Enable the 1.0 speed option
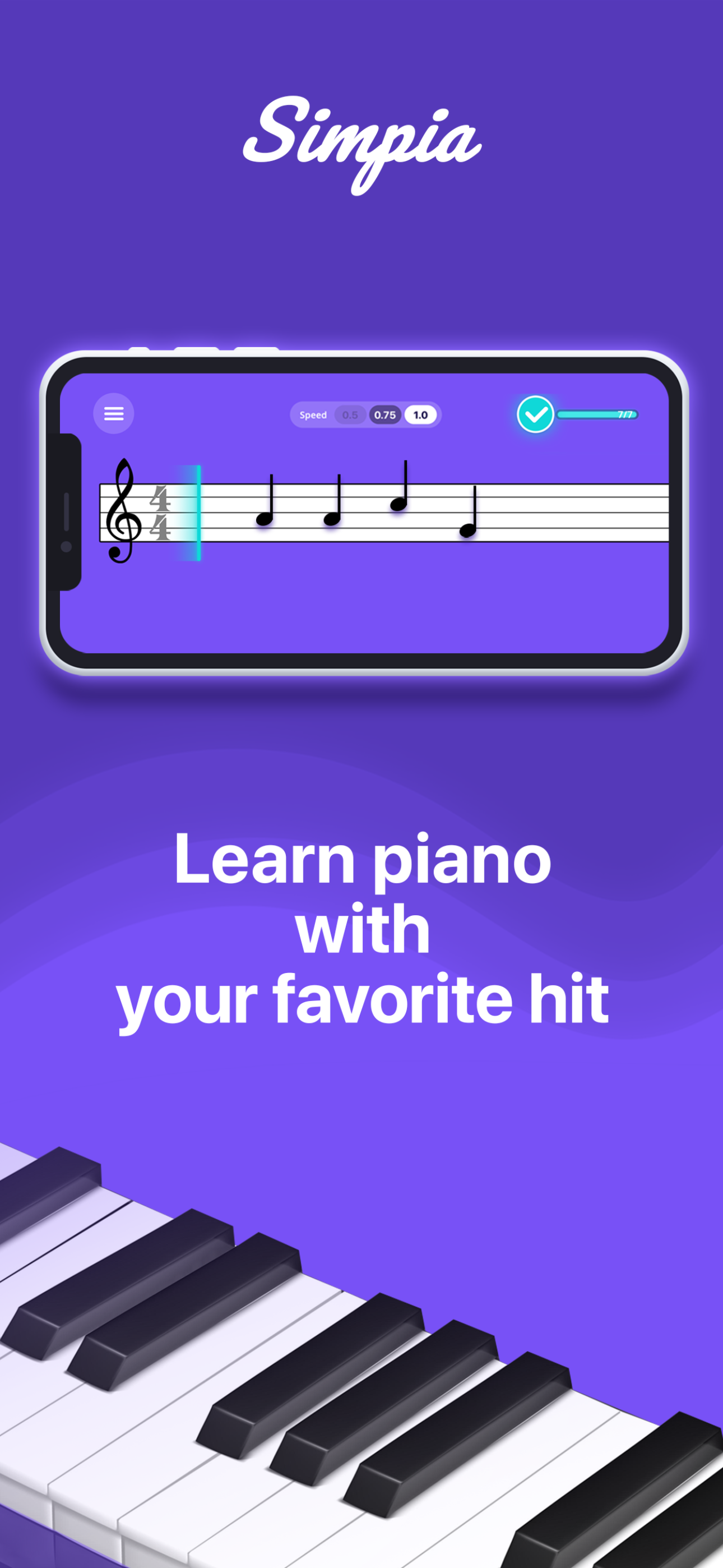 click(420, 414)
